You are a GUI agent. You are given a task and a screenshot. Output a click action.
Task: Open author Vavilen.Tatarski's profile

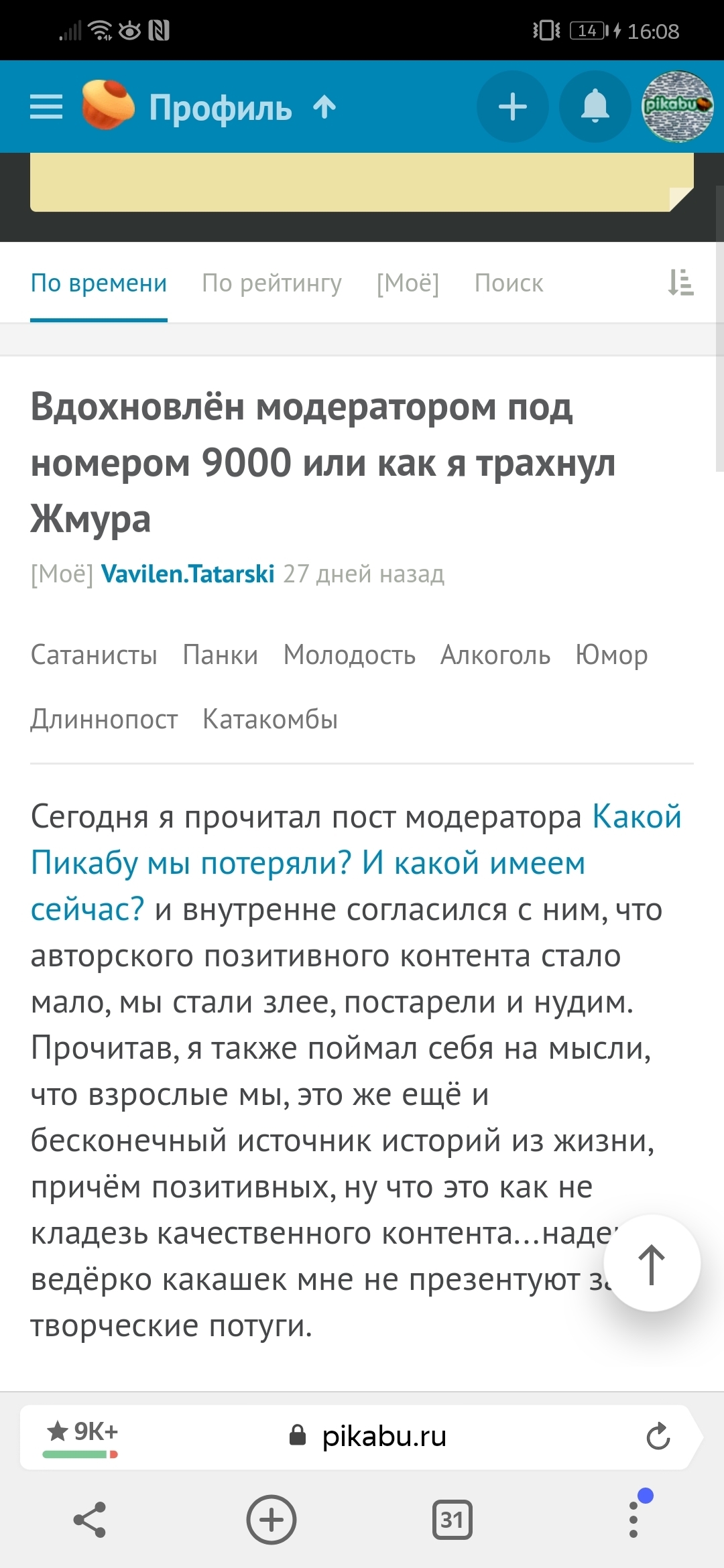(x=188, y=574)
